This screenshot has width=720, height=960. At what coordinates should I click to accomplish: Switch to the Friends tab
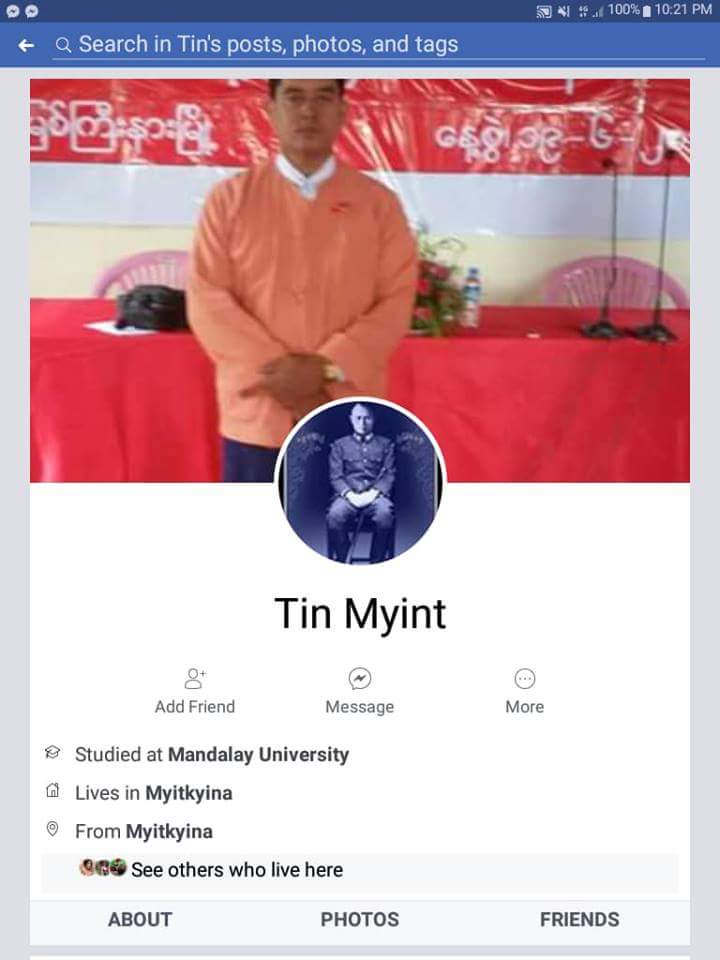click(579, 919)
